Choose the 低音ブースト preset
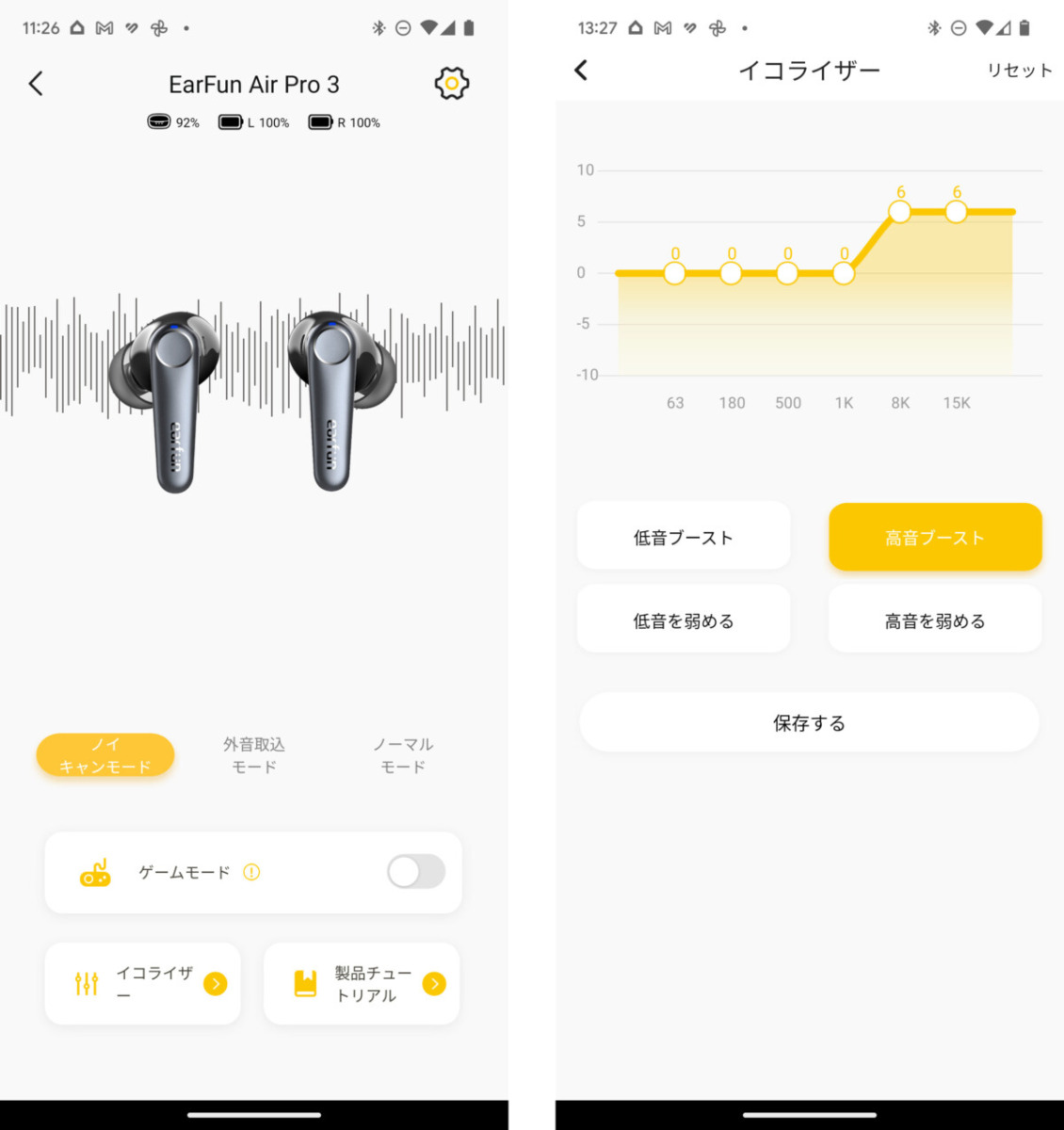Image resolution: width=1064 pixels, height=1130 pixels. pos(684,538)
